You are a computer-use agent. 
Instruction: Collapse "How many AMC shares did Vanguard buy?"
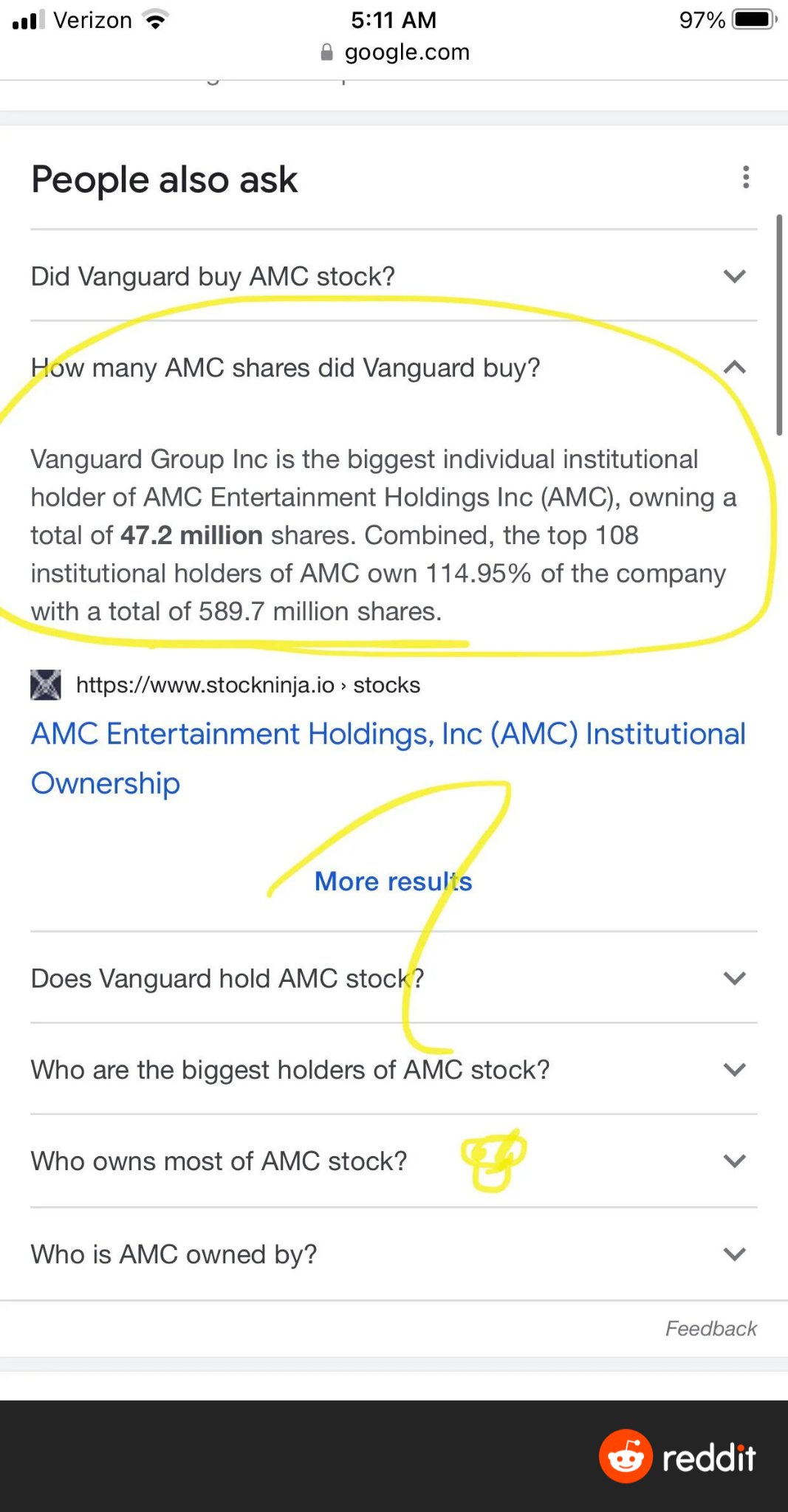click(x=394, y=367)
